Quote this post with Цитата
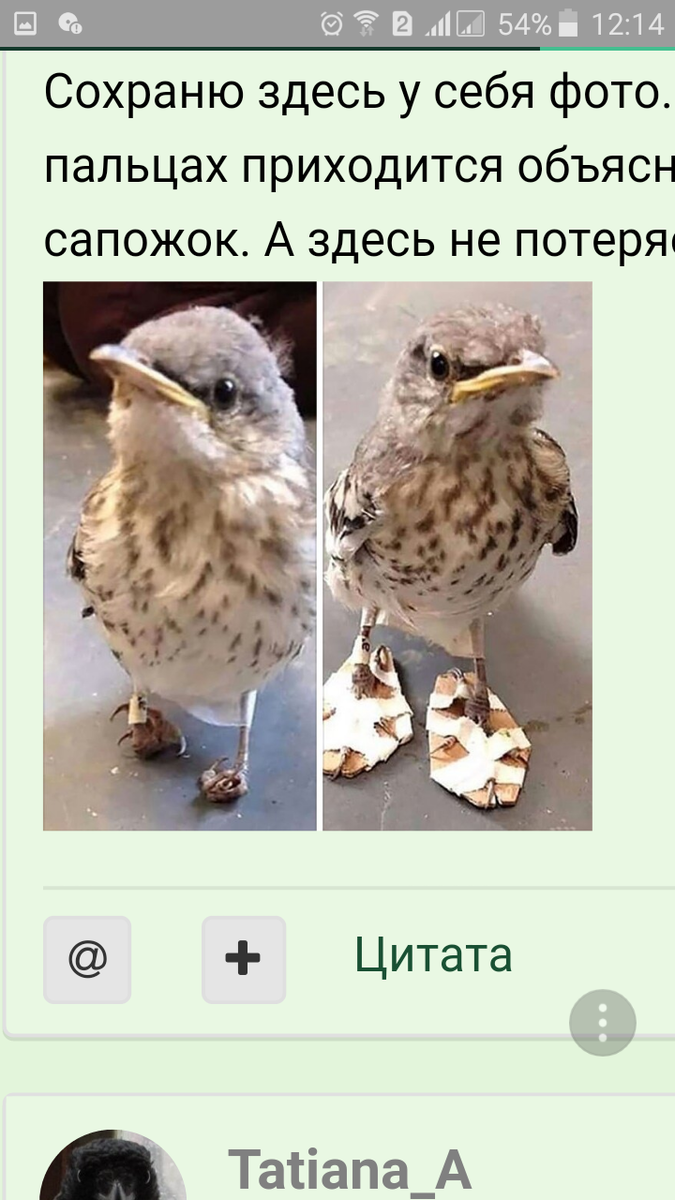Screen dimensions: 675x1200 click(433, 955)
